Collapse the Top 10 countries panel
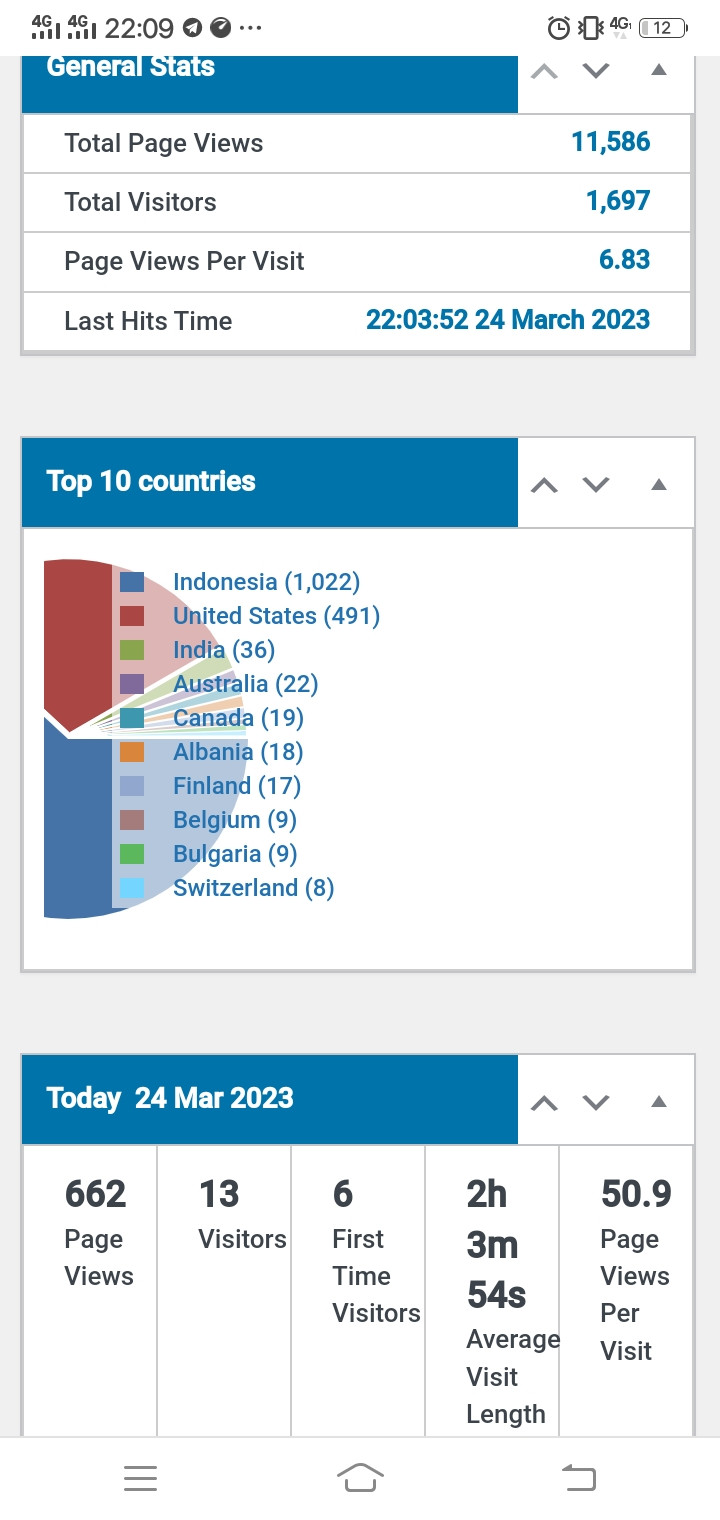The image size is (720, 1520). pos(659,484)
